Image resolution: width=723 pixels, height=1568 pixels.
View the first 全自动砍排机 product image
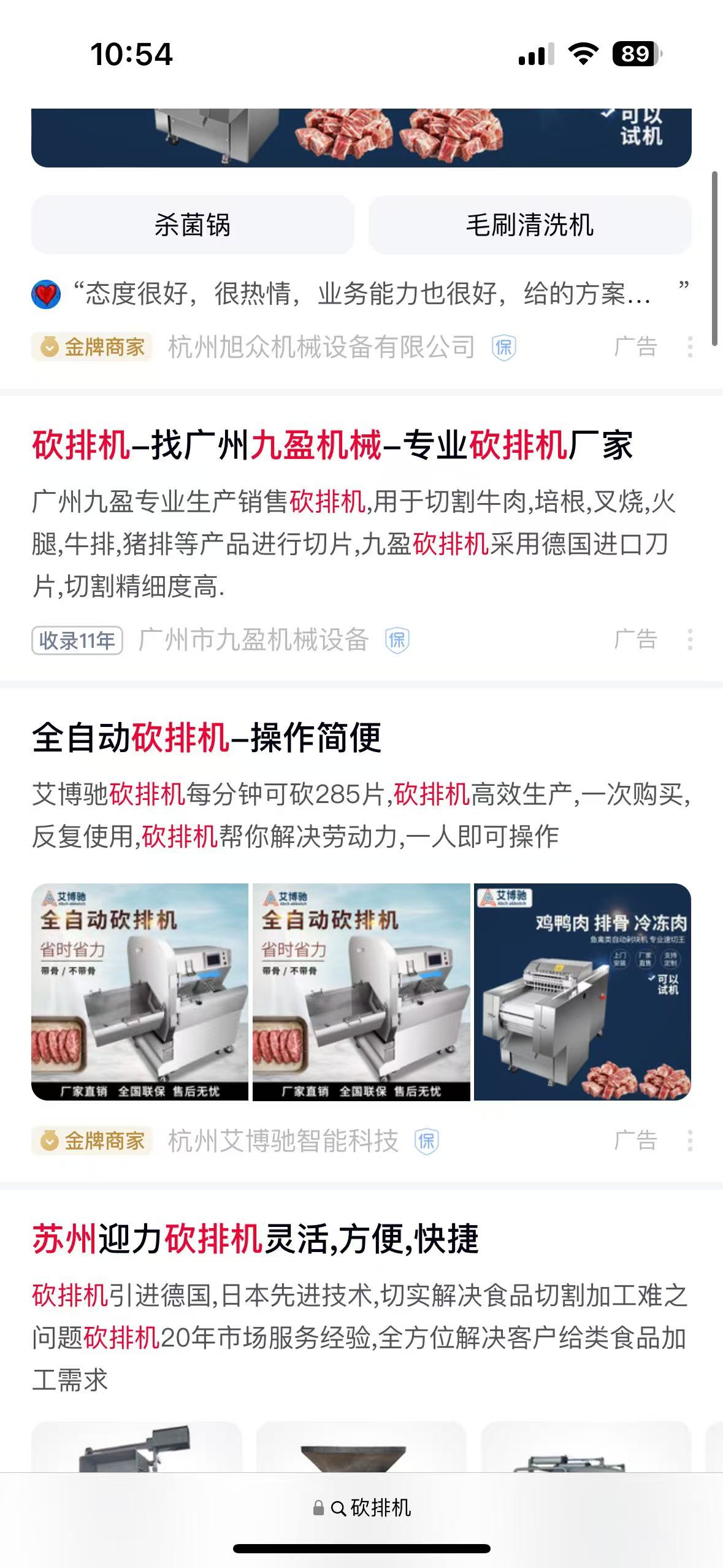pyautogui.click(x=140, y=991)
